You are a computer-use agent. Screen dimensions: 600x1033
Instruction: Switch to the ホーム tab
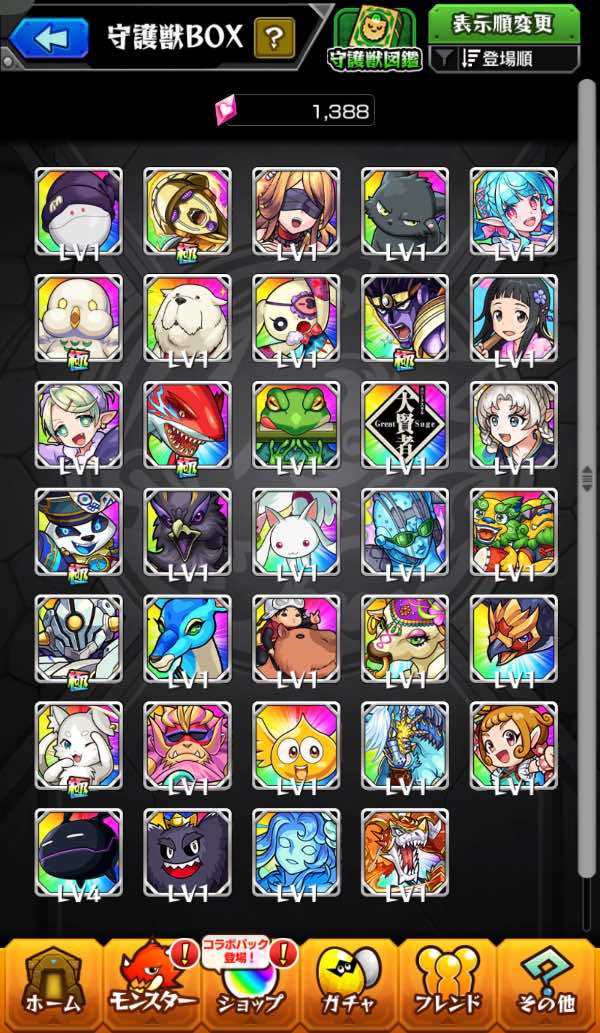pyautogui.click(x=49, y=985)
